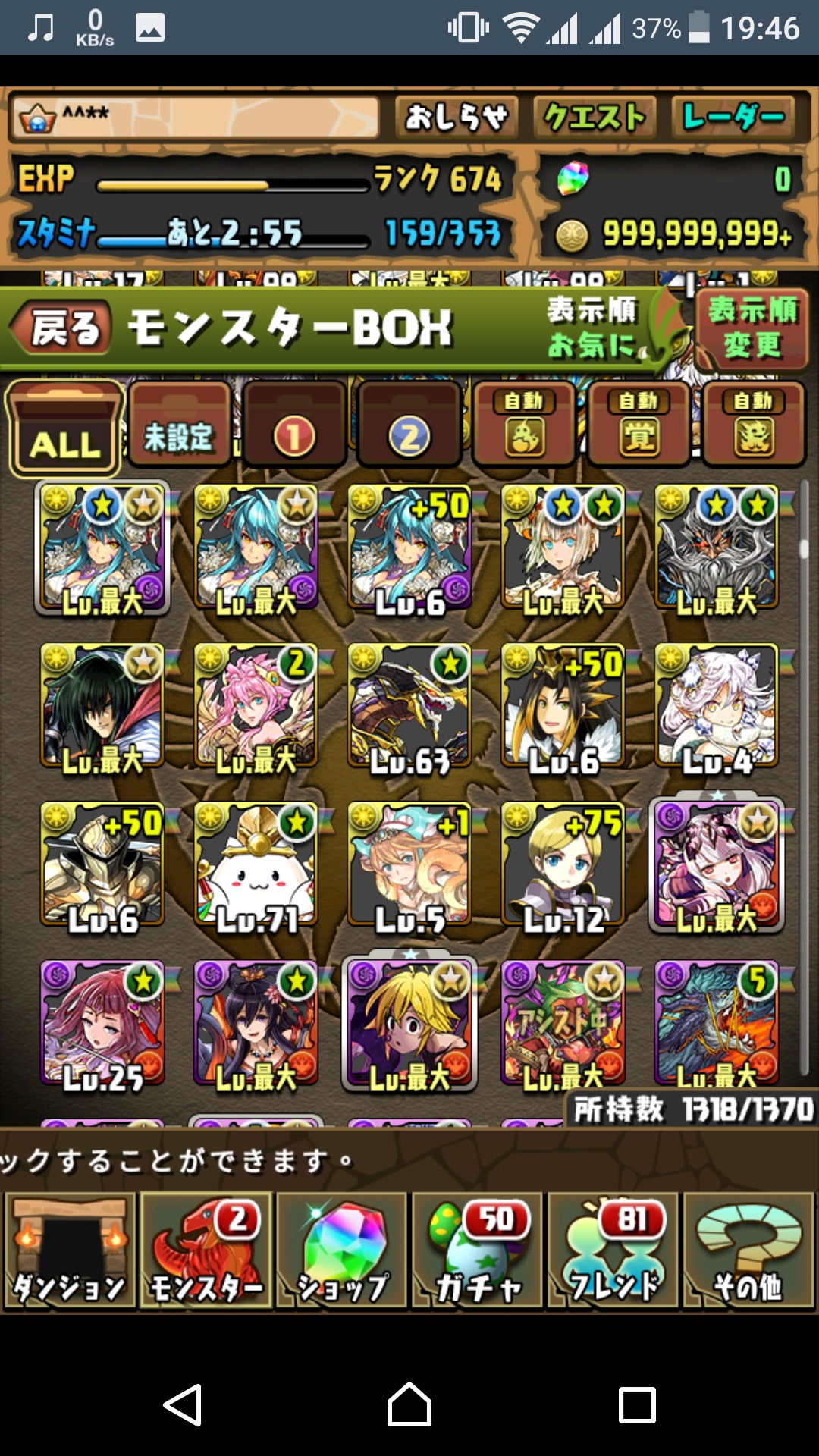Select the blond knight monster Lv.12
Screen dimensions: 819x1456
[x=563, y=865]
